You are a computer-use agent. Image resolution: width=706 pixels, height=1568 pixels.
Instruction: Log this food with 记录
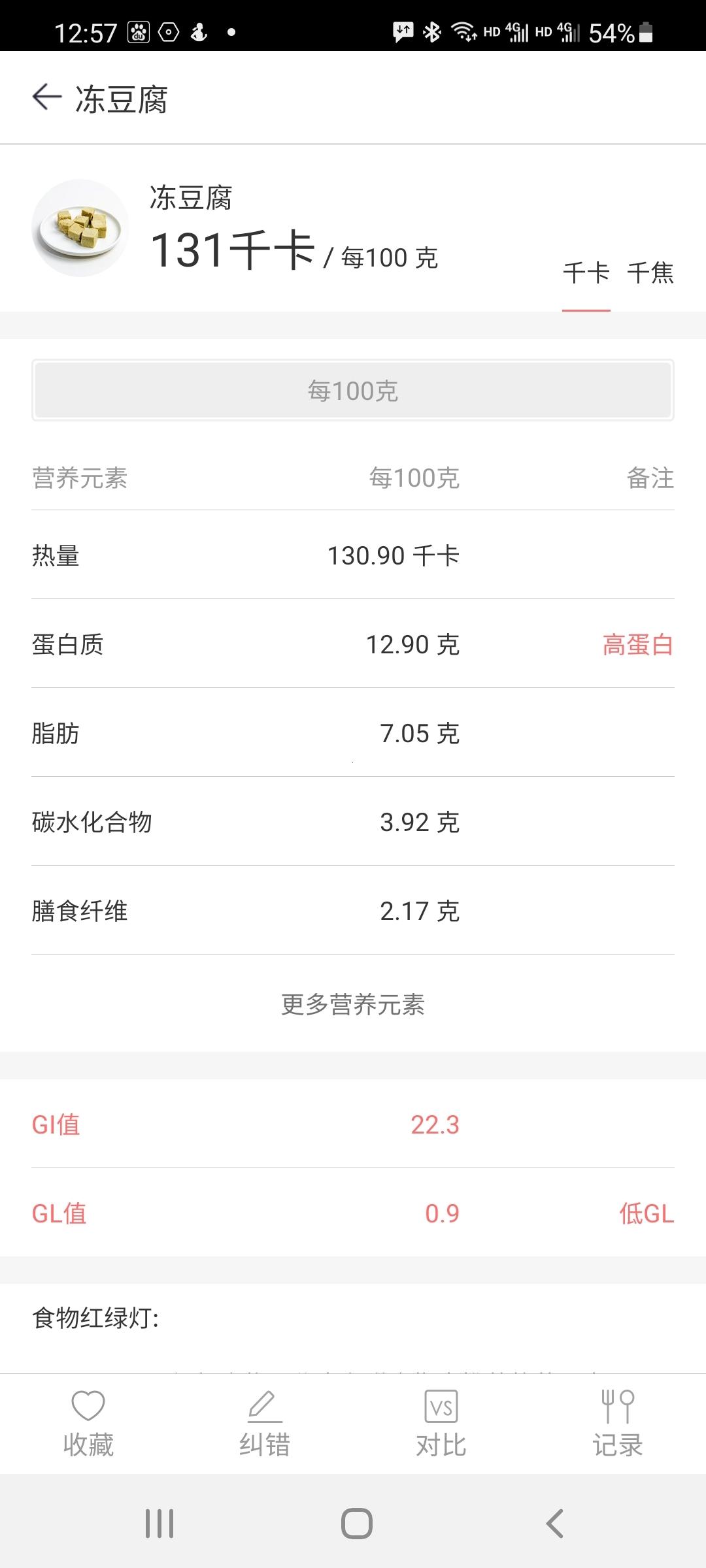pos(618,1424)
